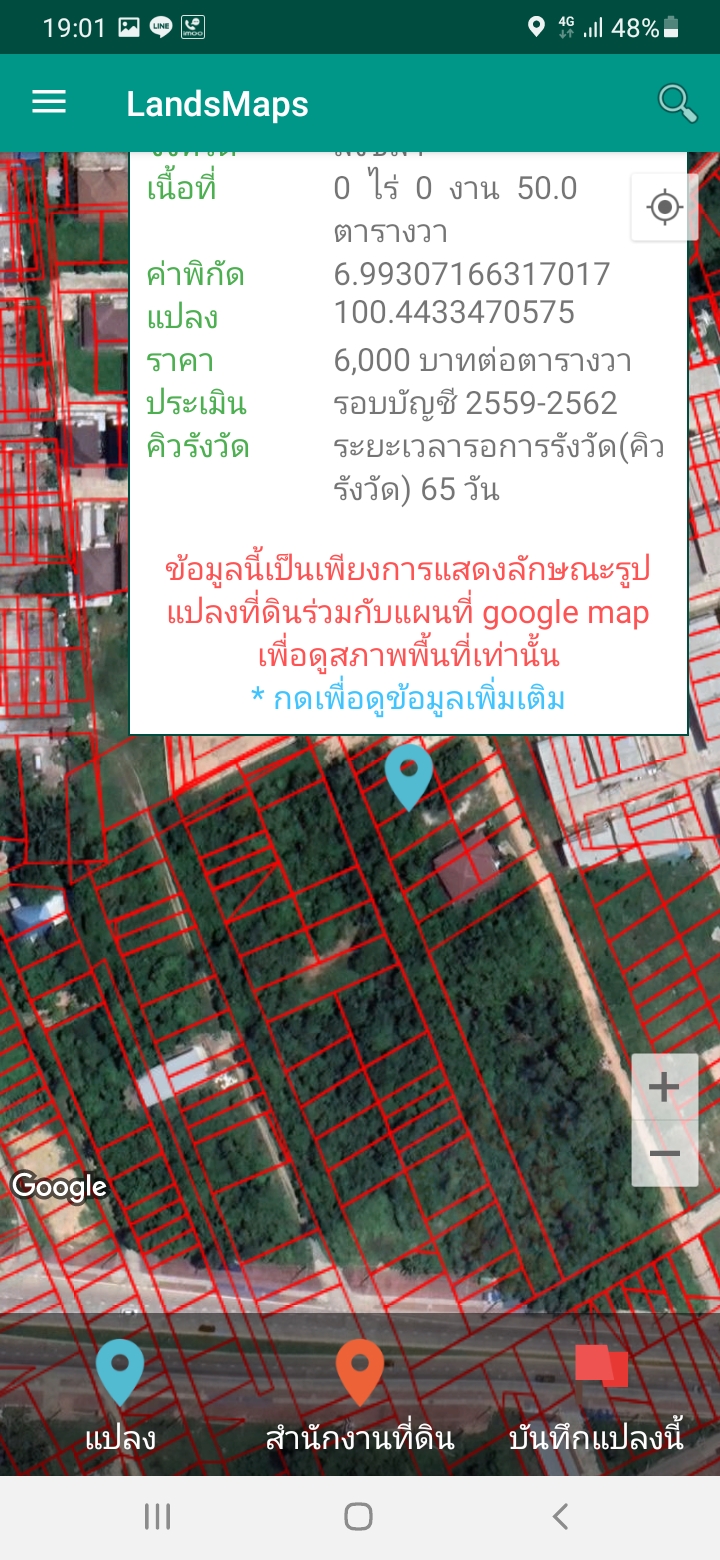Tap กดเพื่อดูข้อมูลเพิ่มเติม for more details
The height and width of the screenshot is (1560, 720).
(408, 698)
